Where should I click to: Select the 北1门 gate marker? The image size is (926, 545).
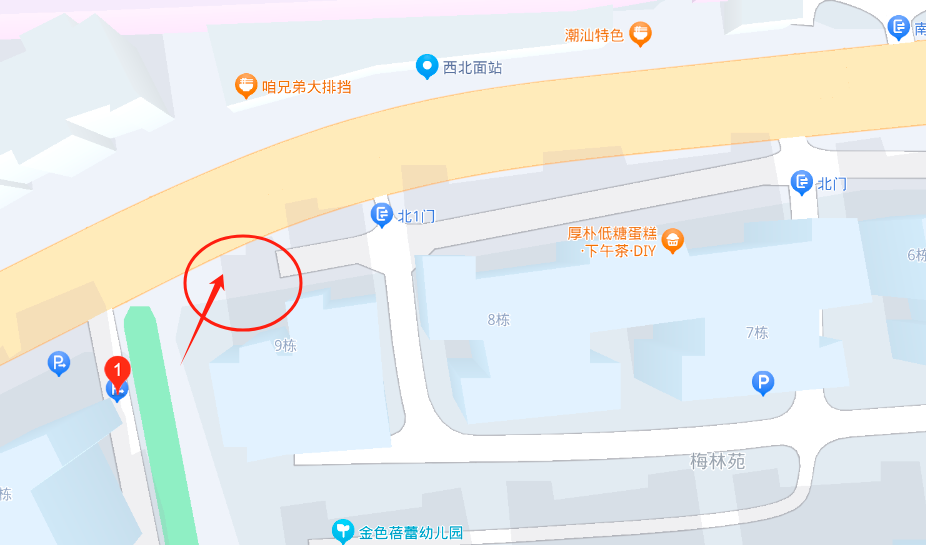pyautogui.click(x=381, y=214)
